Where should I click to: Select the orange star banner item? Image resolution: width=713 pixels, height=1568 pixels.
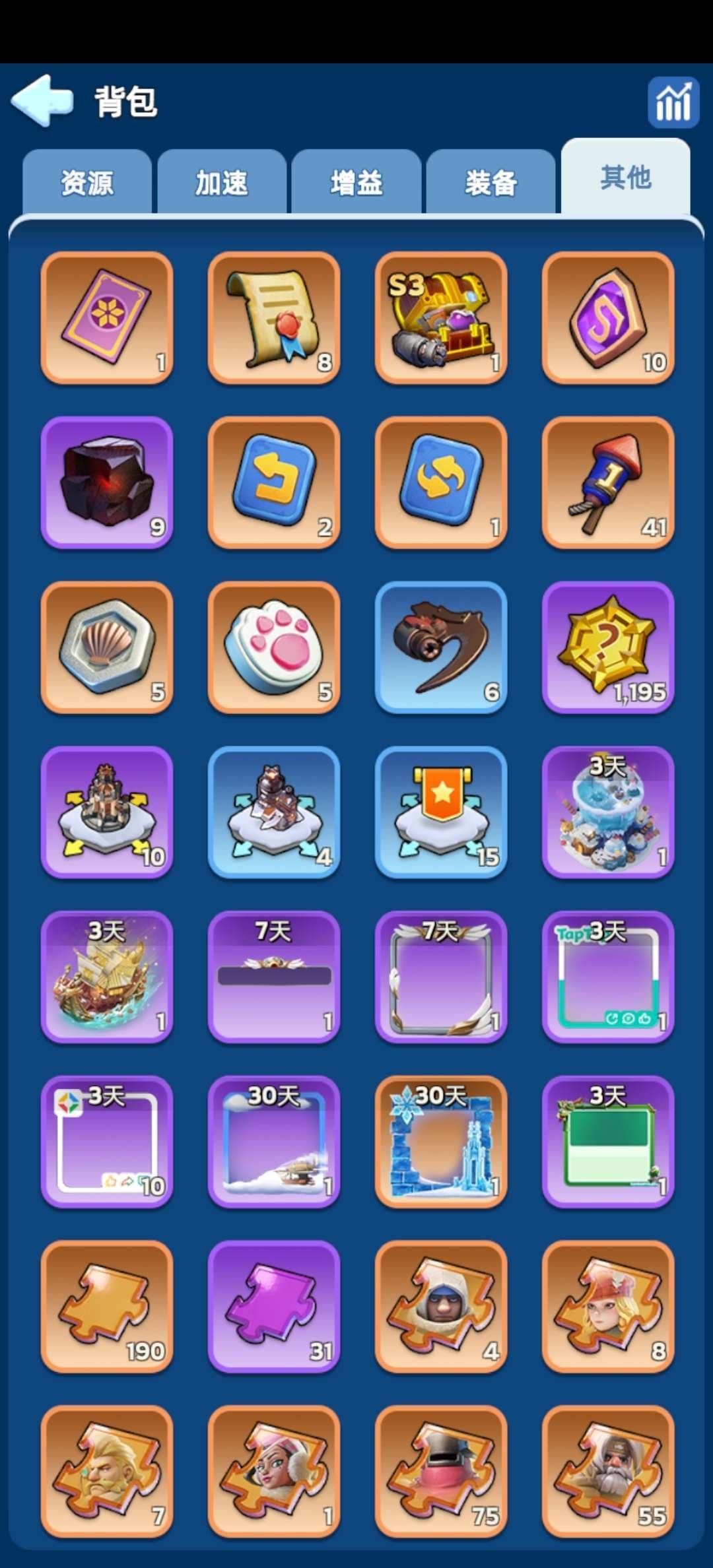(441, 812)
